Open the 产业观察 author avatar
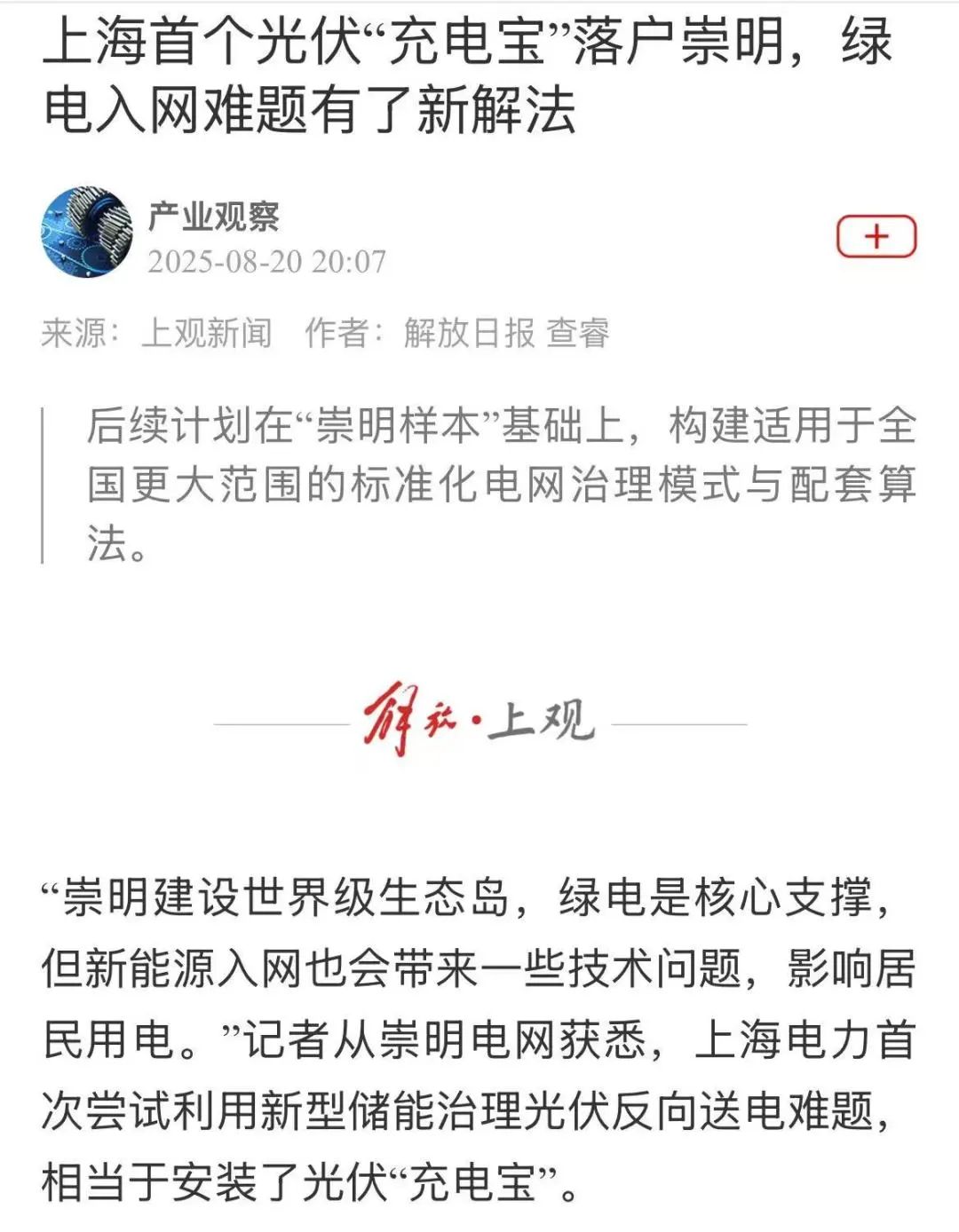Image resolution: width=959 pixels, height=1232 pixels. click(x=86, y=233)
